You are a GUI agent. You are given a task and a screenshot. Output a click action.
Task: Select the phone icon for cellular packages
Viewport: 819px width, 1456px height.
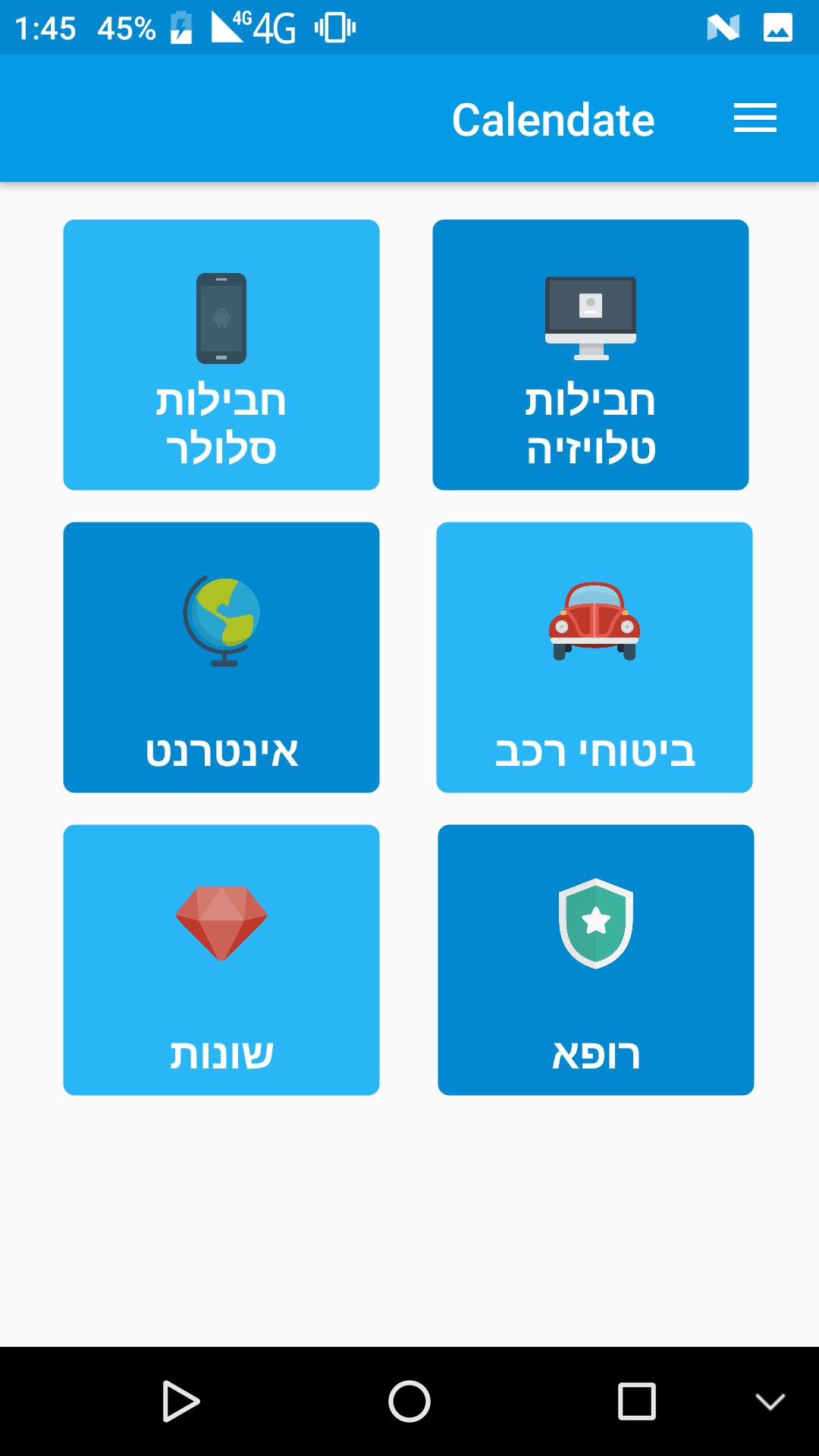click(221, 318)
